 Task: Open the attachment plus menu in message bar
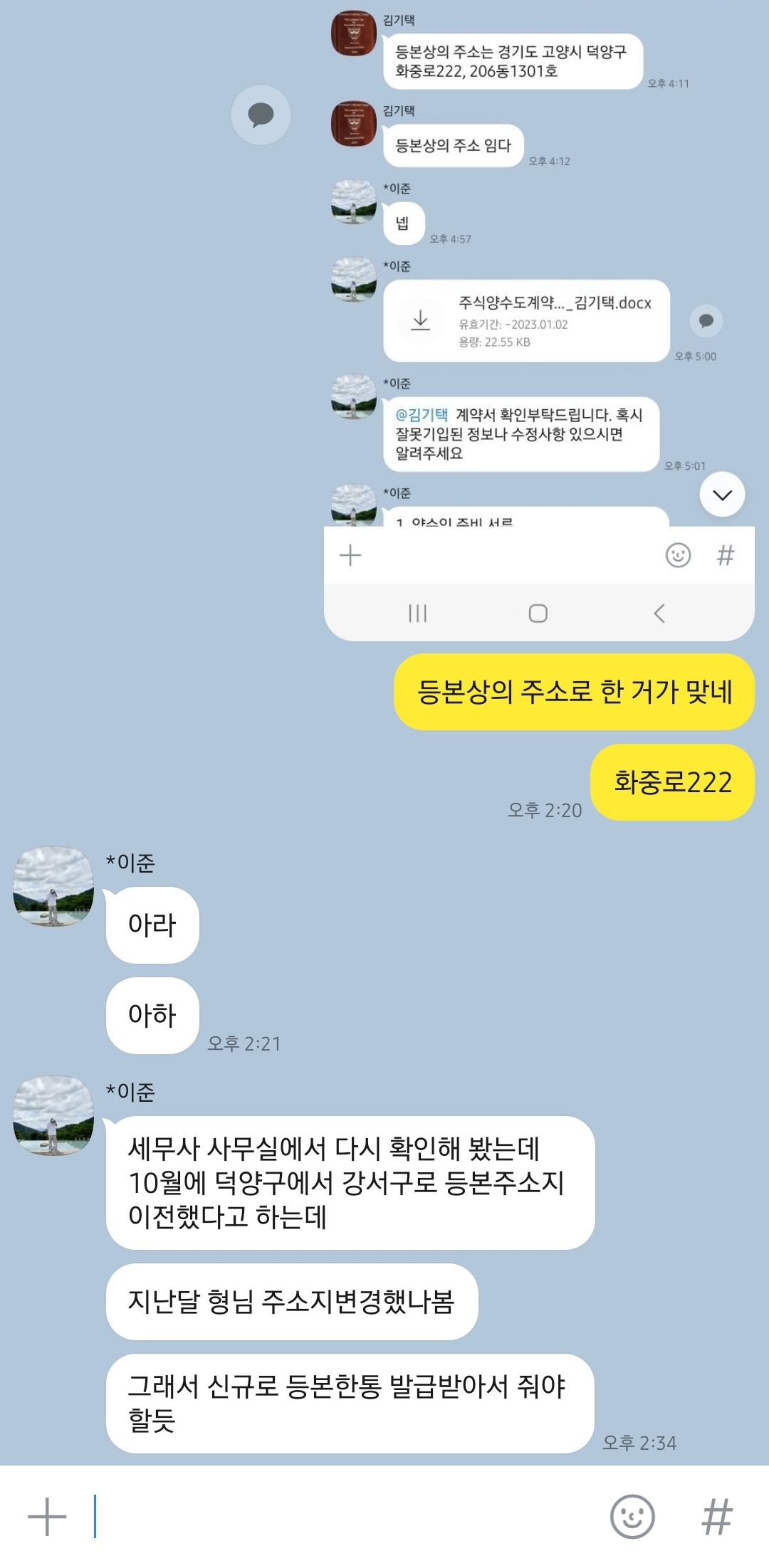(x=47, y=1516)
